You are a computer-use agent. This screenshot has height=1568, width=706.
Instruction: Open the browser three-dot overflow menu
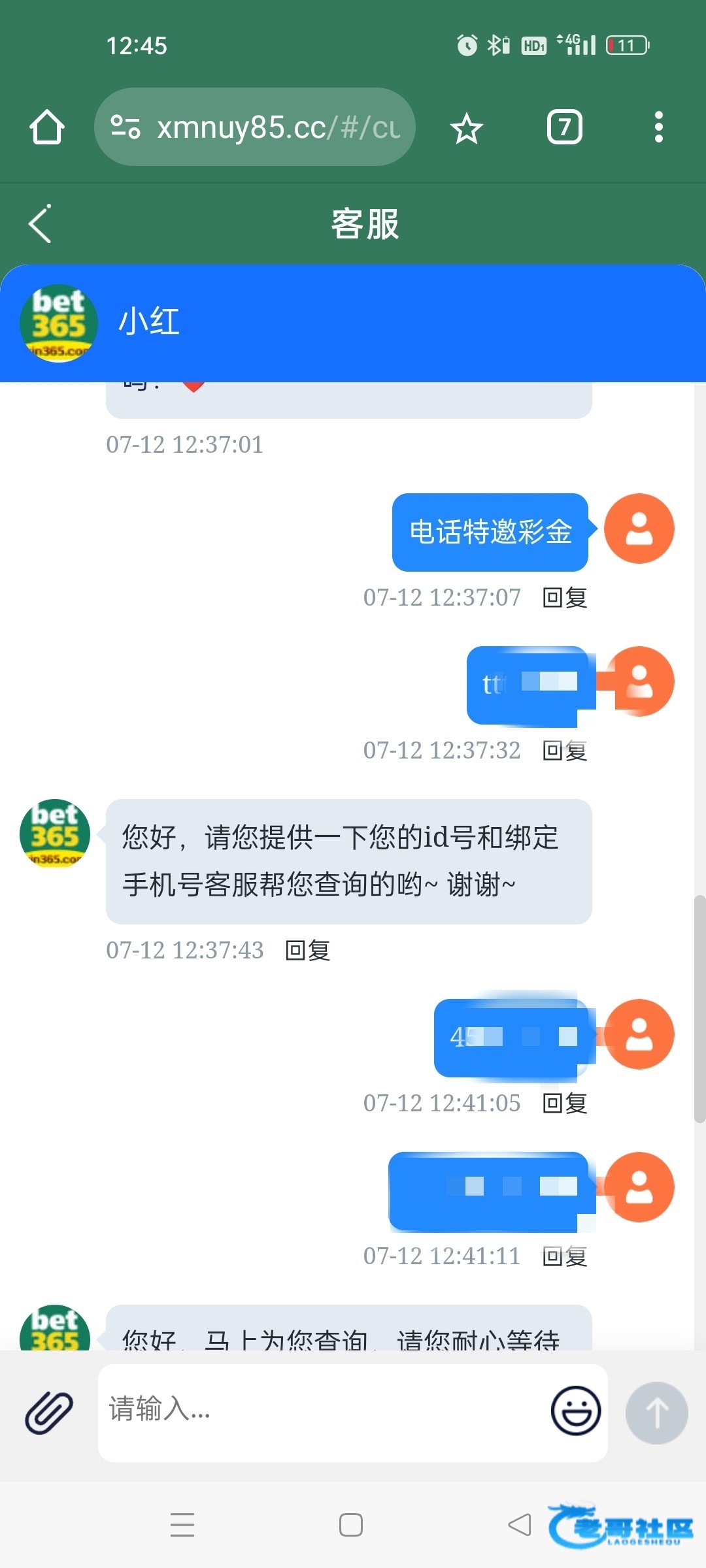658,127
